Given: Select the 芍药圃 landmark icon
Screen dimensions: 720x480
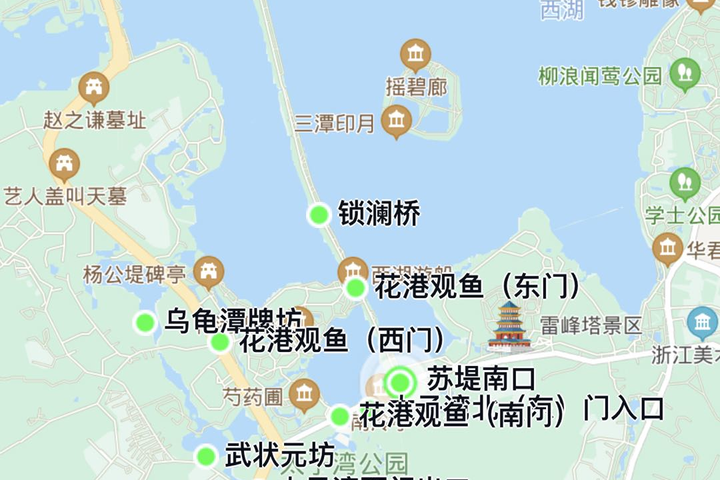Looking at the screenshot, I should [304, 395].
